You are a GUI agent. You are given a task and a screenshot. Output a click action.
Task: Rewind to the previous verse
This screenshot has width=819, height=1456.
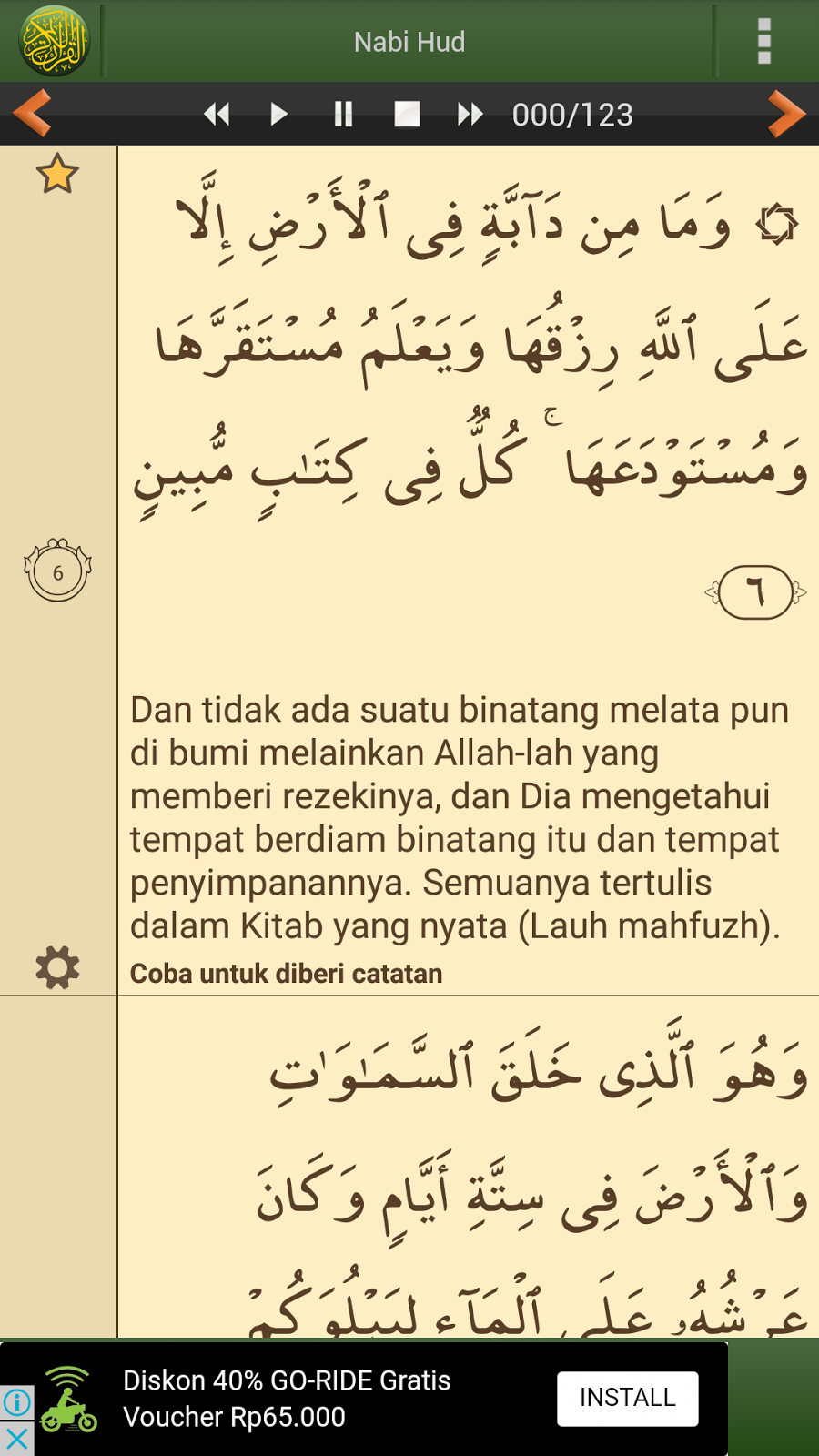[x=217, y=115]
